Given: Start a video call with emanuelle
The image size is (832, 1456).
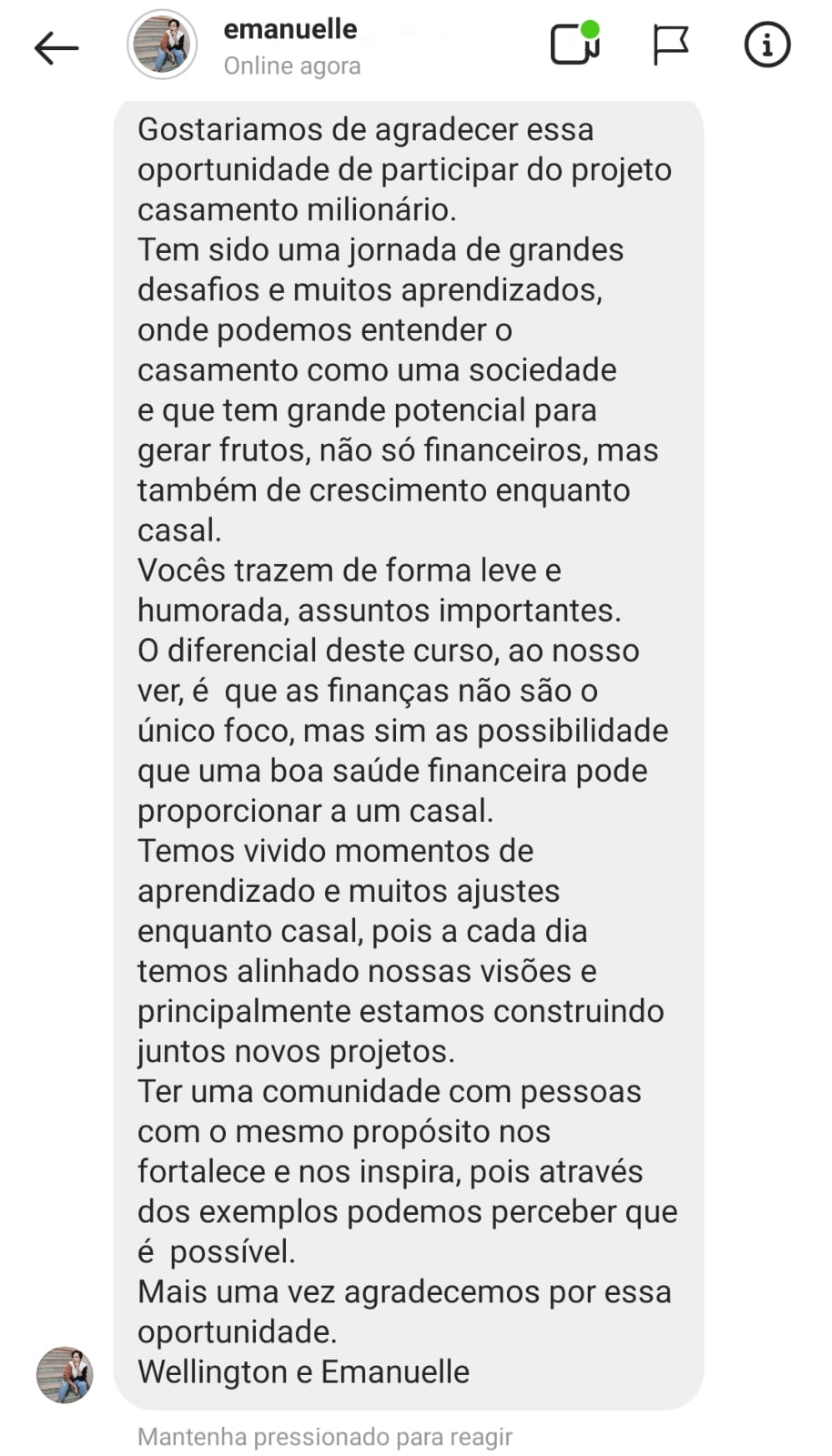Looking at the screenshot, I should tap(574, 45).
